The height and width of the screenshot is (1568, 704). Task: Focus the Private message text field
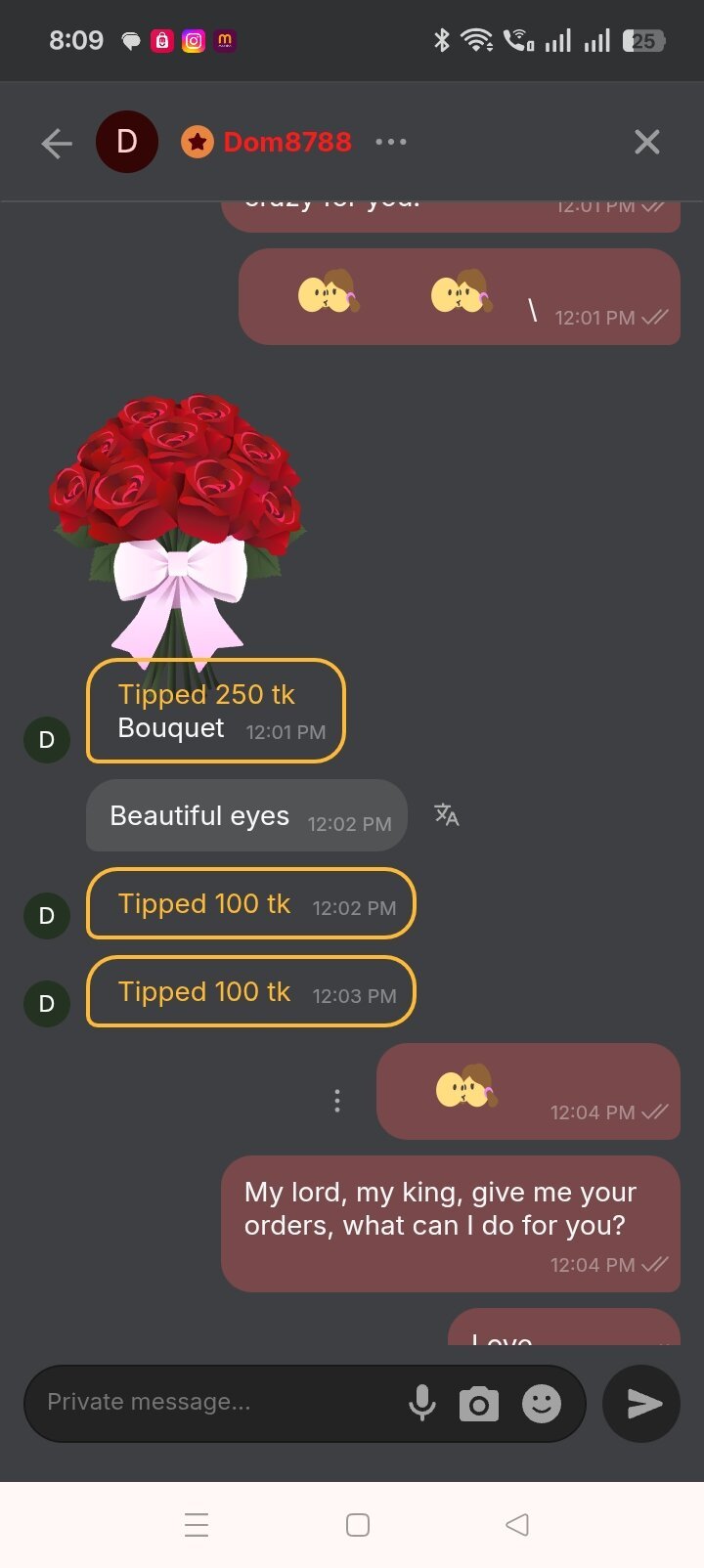click(215, 1402)
